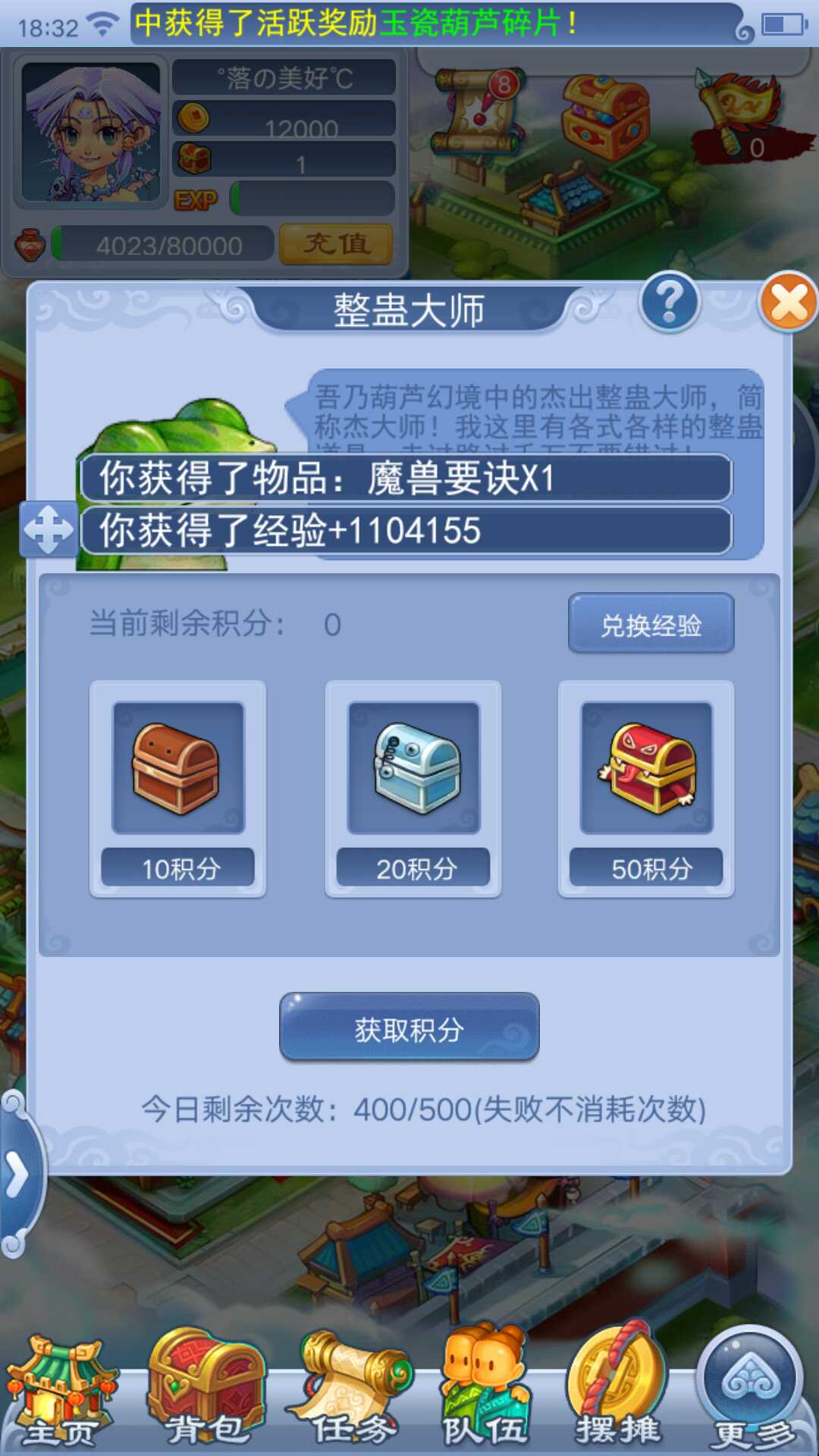Go to the 主页 tab
The width and height of the screenshot is (819, 1456).
pos(59,1395)
